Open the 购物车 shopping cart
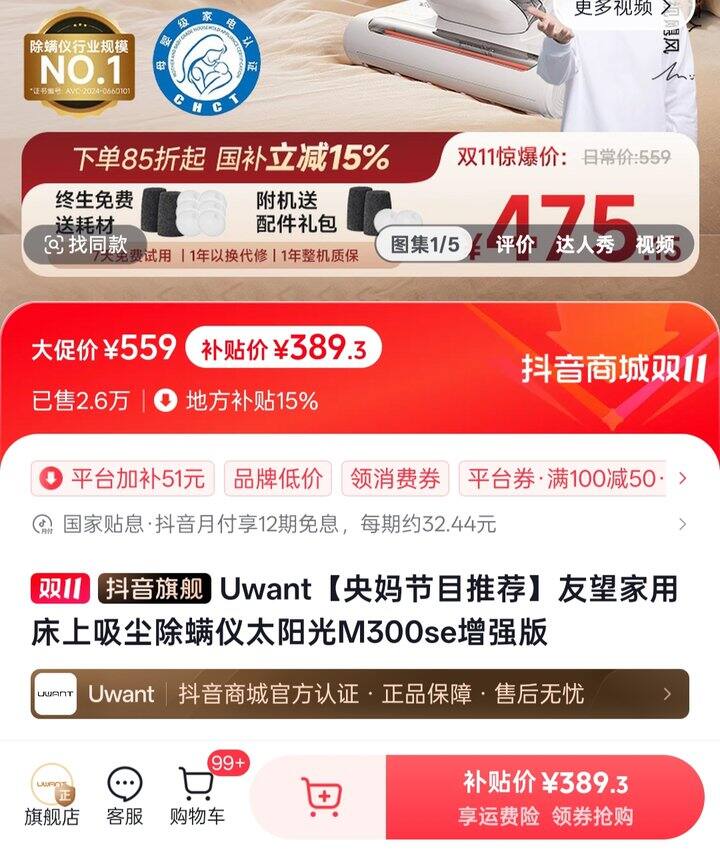Screen dimensions: 720x862 point(197,797)
